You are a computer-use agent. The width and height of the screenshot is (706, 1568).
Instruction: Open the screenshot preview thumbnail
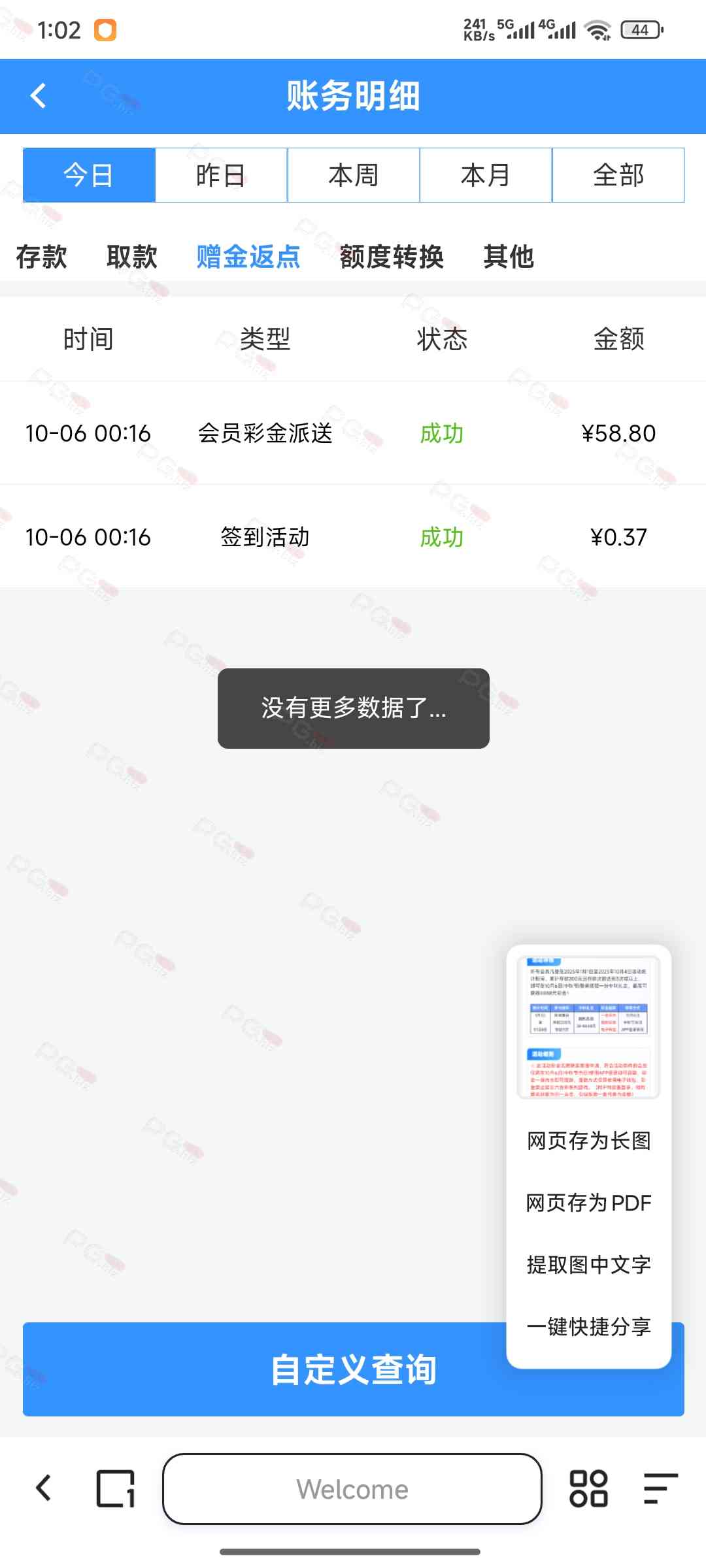588,1027
